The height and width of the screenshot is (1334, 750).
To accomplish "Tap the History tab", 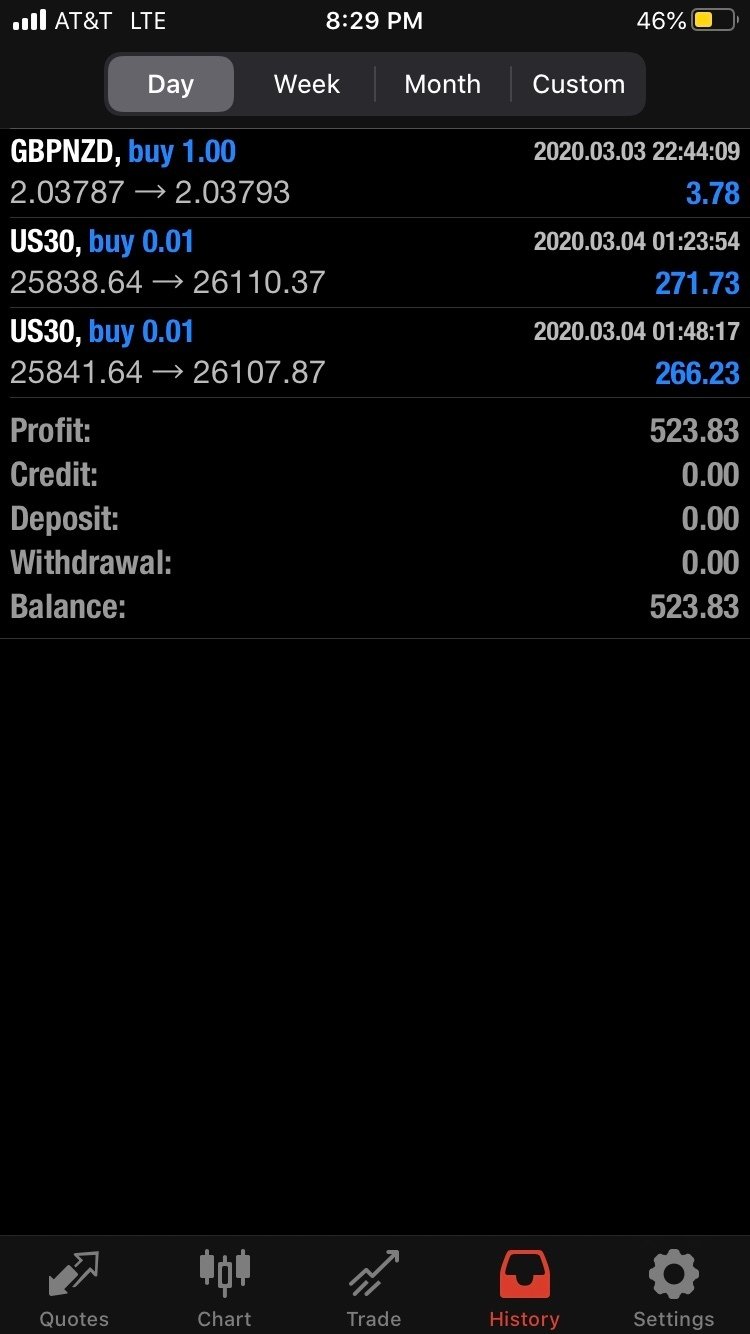I will click(x=524, y=1288).
